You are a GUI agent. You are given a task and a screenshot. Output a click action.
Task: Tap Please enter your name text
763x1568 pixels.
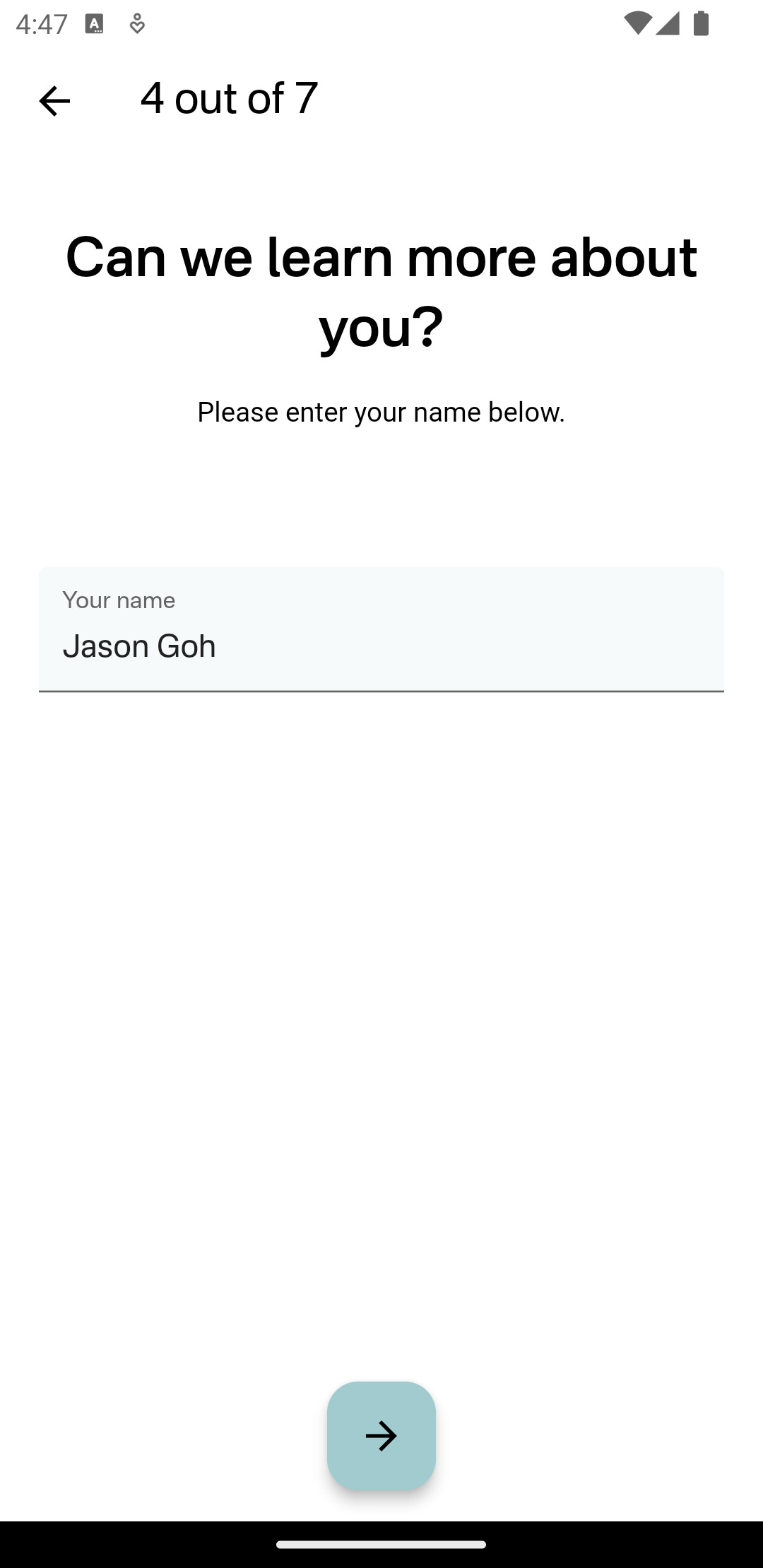381,412
